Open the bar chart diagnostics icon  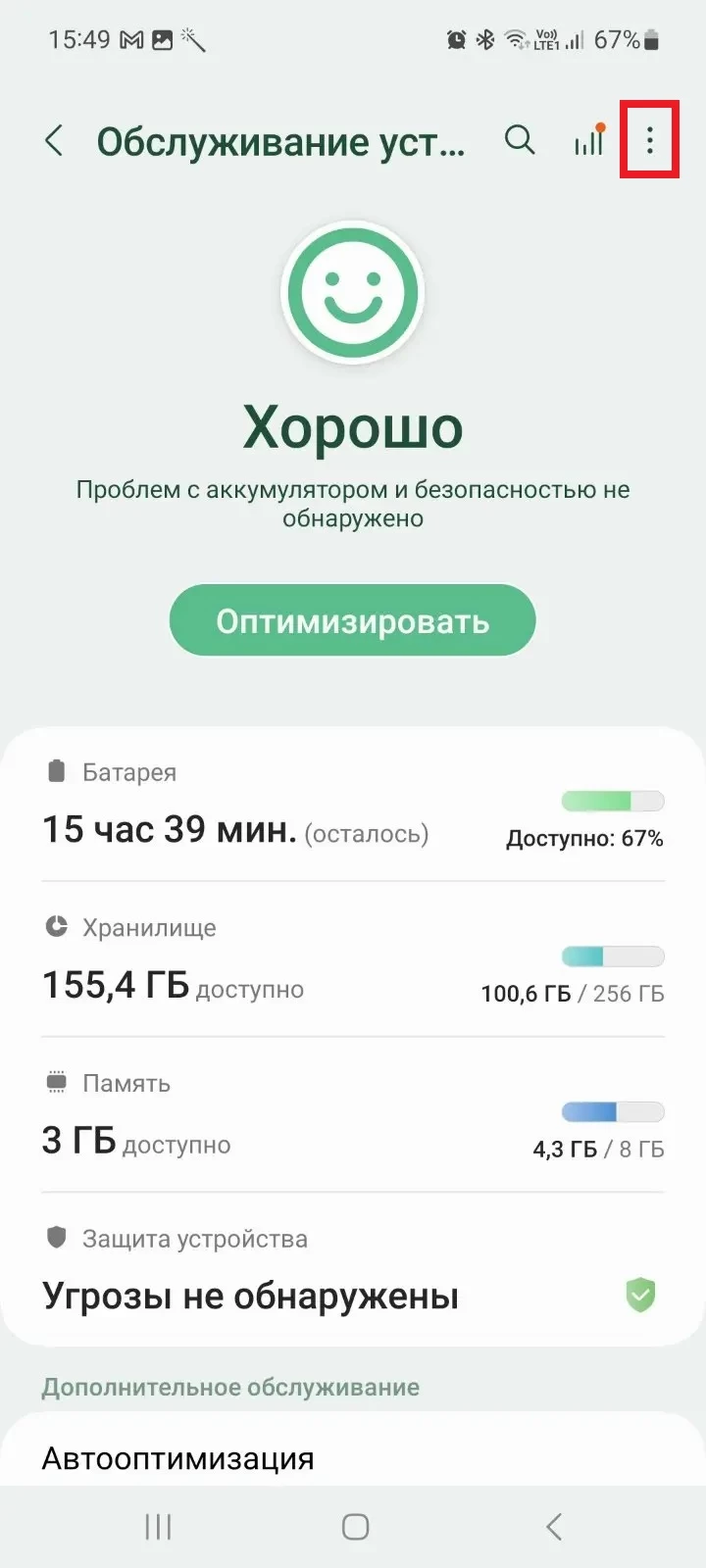[x=588, y=142]
